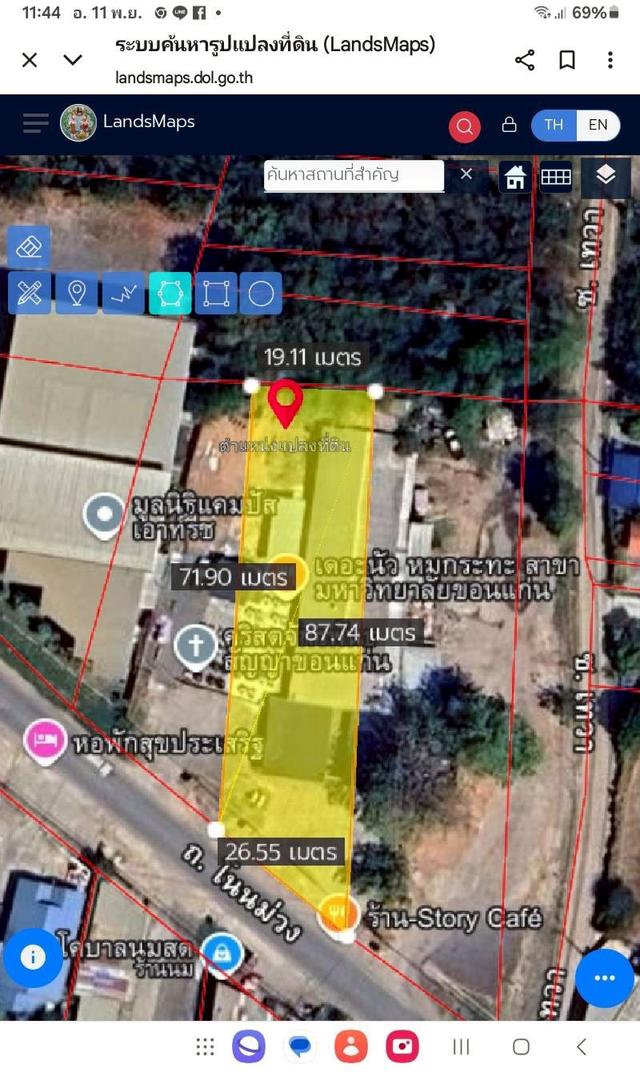Select the eraser tool
640x1072 pixels.
point(30,246)
